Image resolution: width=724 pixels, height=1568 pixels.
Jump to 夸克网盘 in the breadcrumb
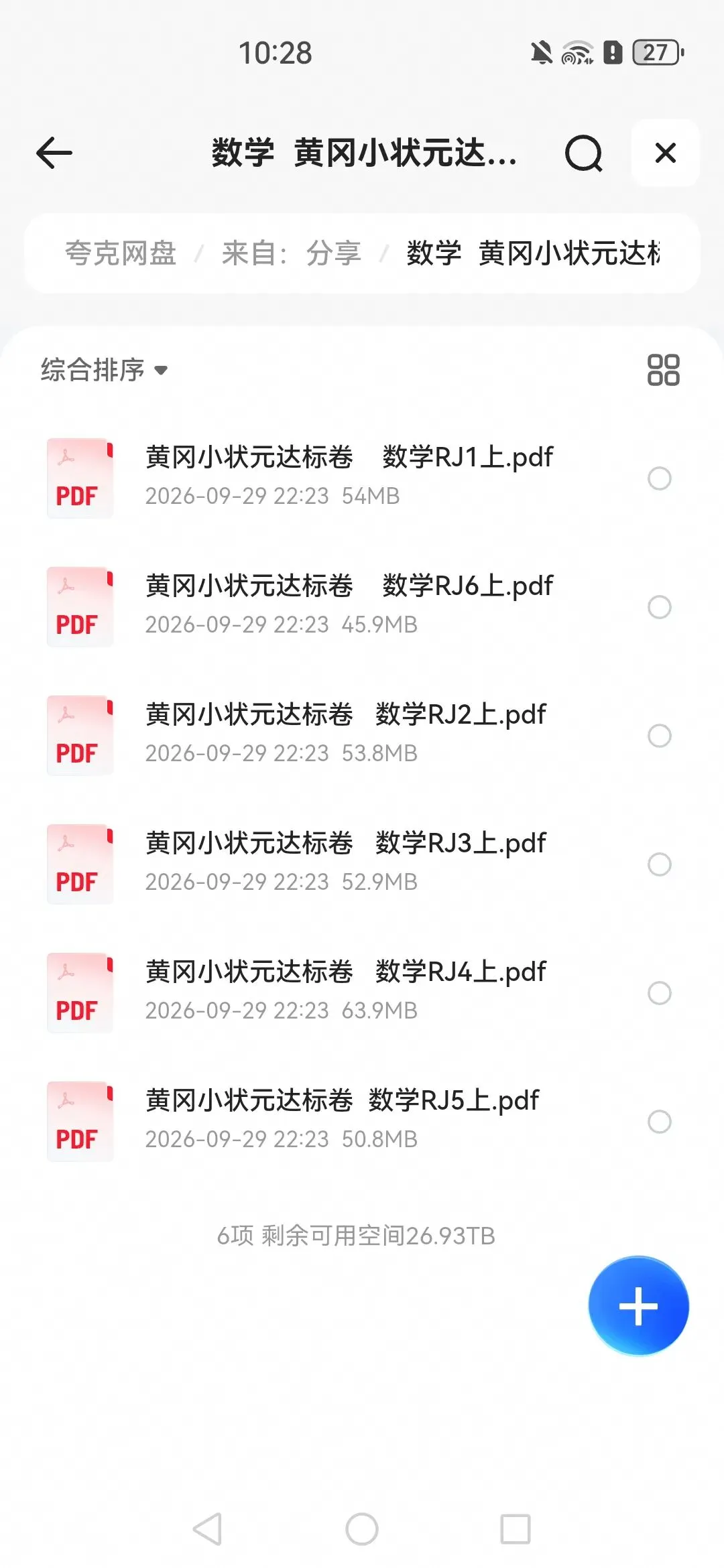(x=121, y=253)
